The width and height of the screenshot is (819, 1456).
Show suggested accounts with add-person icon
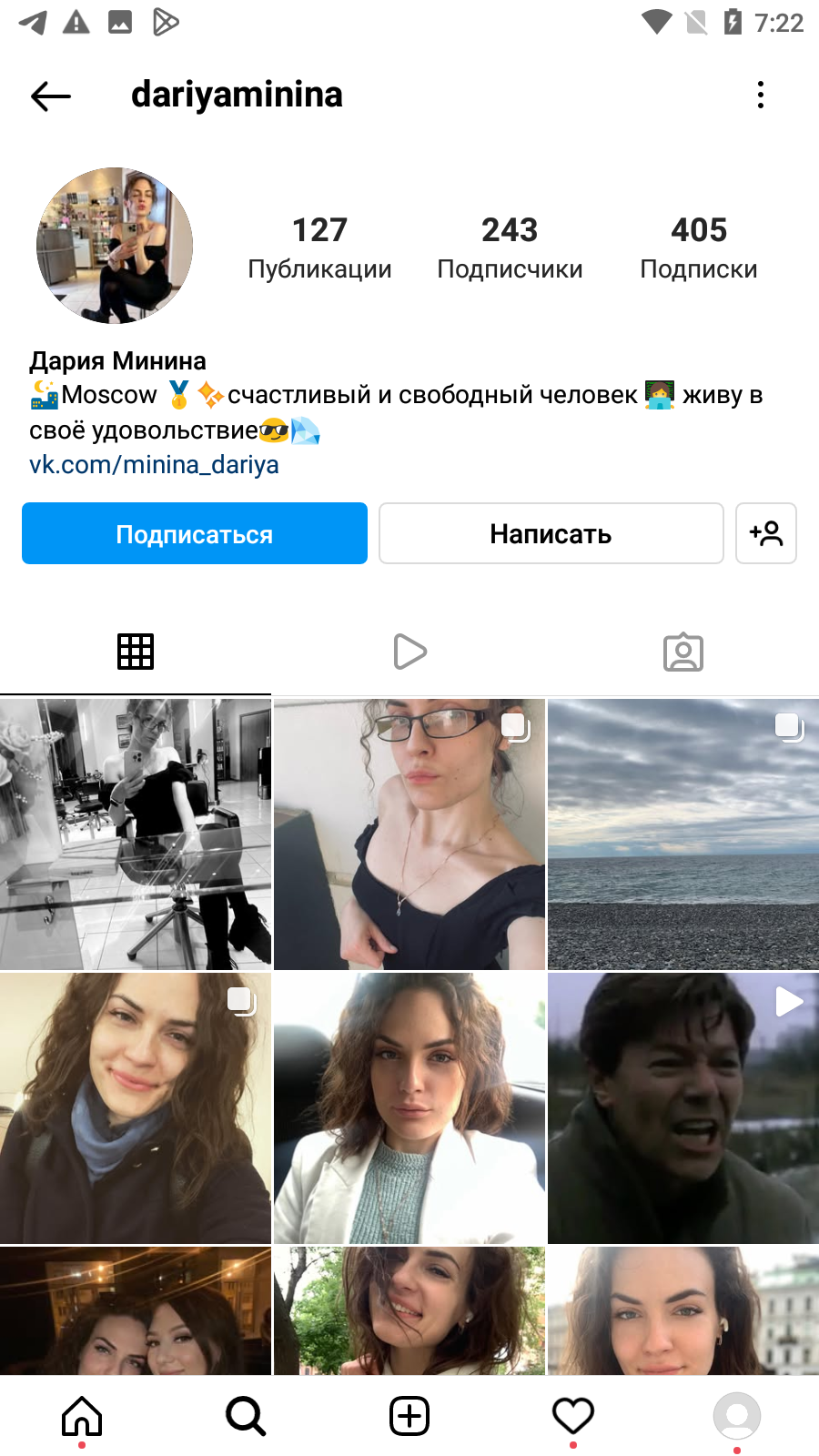coord(766,533)
